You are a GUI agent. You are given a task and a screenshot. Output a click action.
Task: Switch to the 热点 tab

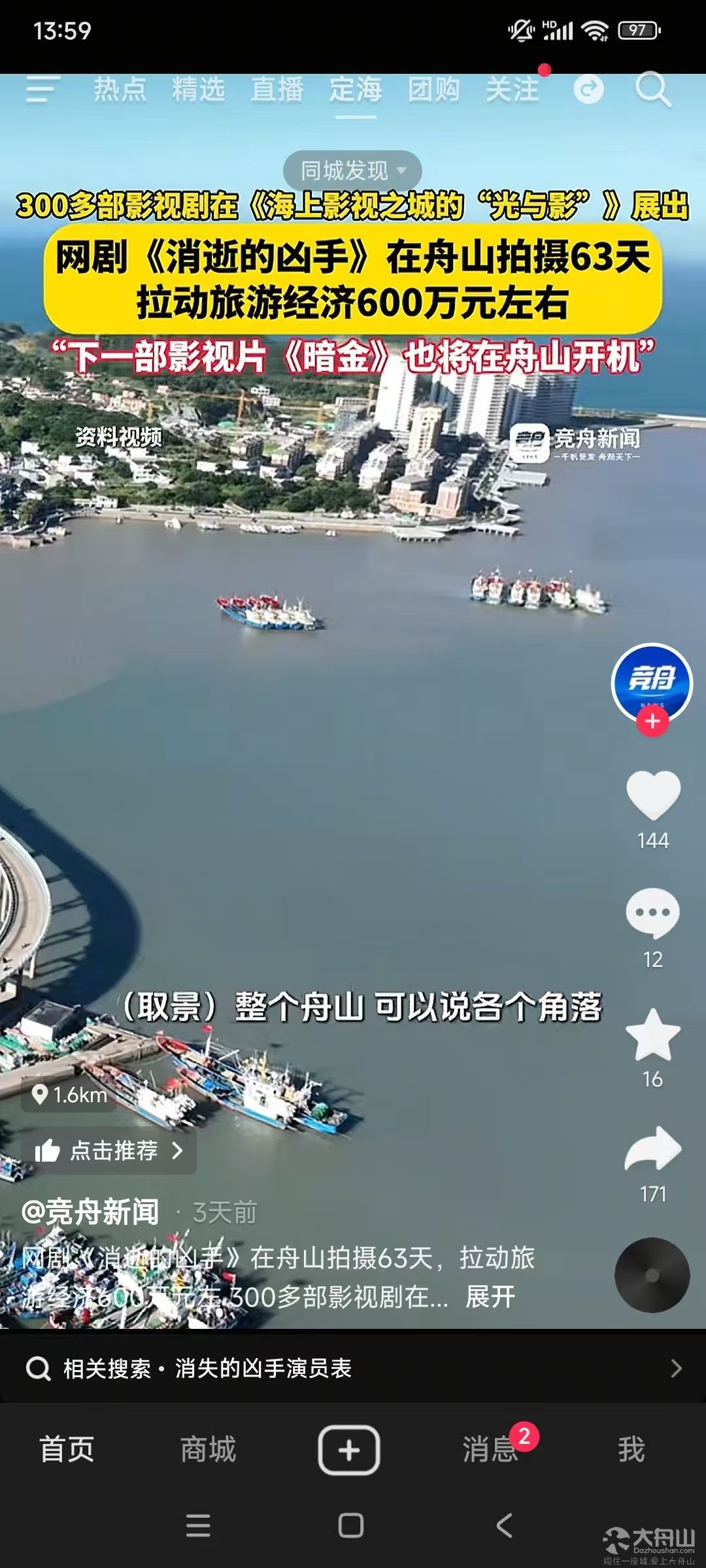(120, 90)
